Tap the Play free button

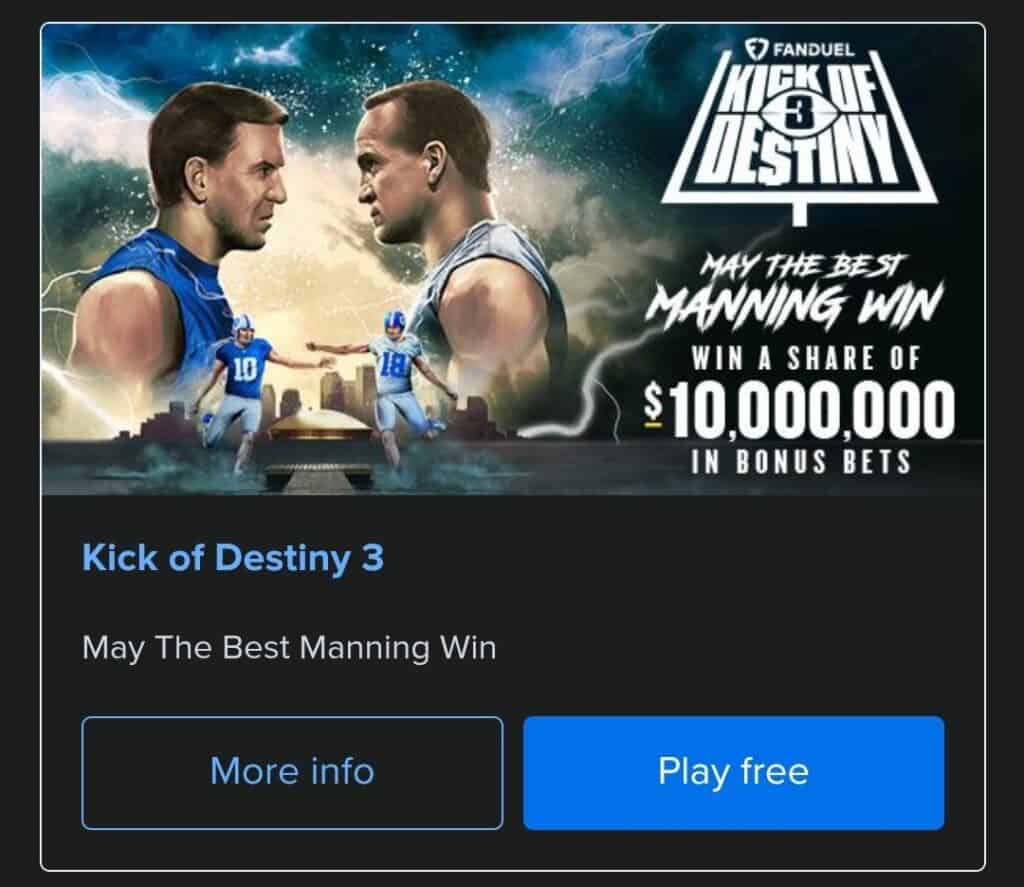point(733,772)
